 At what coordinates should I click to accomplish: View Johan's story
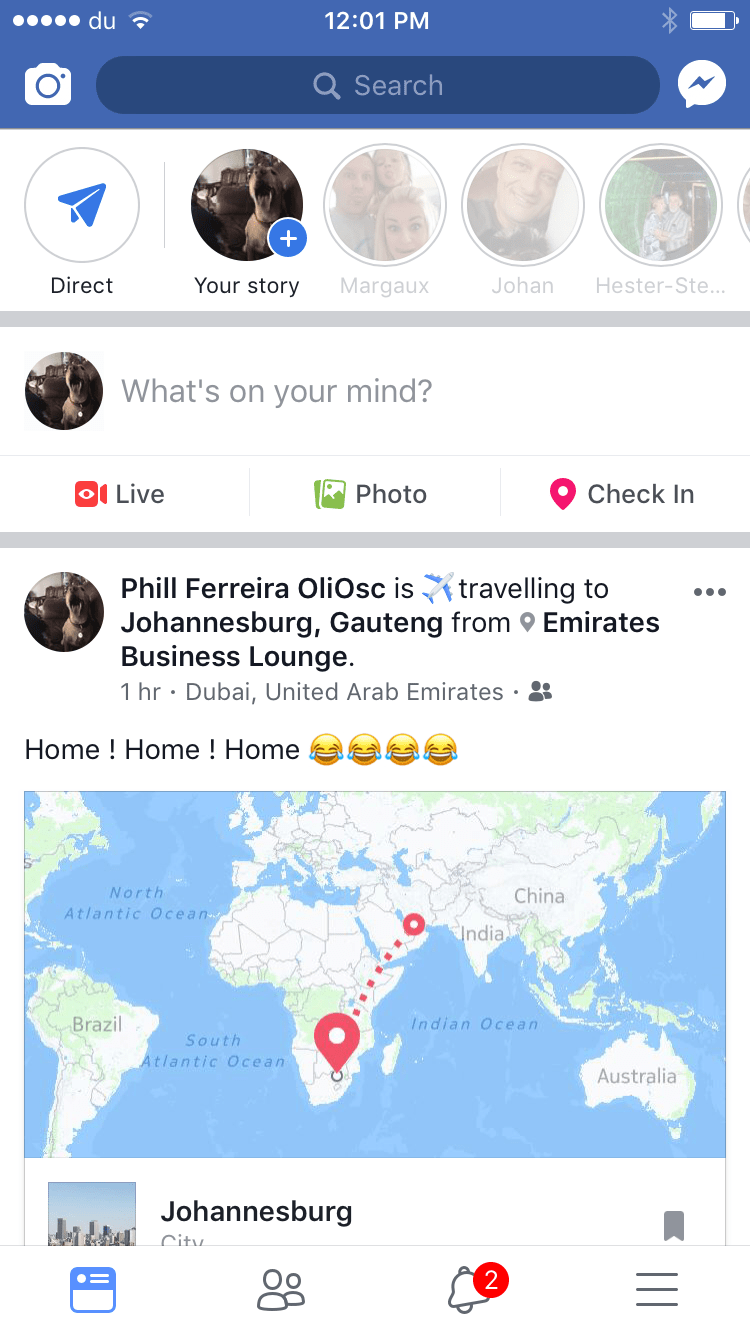[x=522, y=206]
